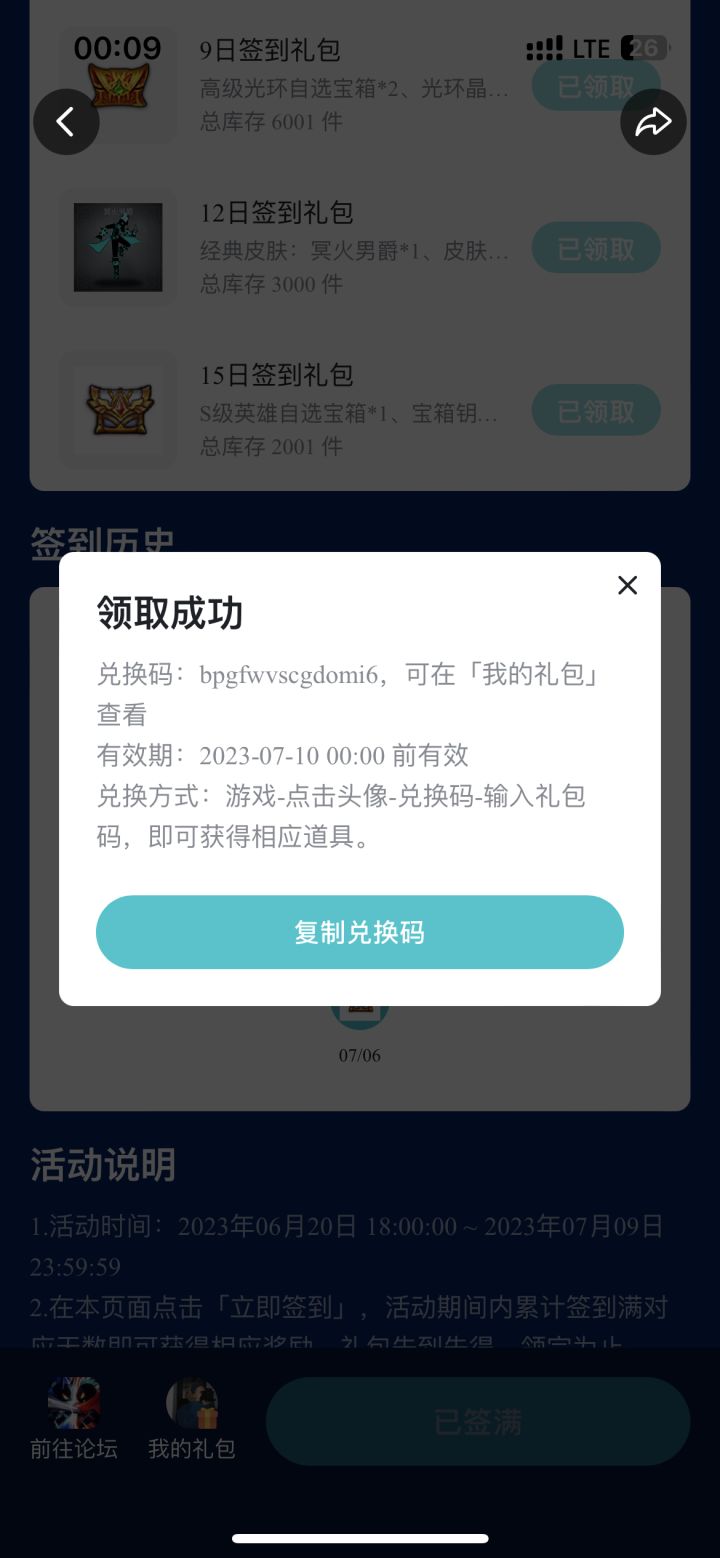The width and height of the screenshot is (720, 1558).
Task: Tap the home indicator bar at bottom
Action: [x=360, y=1540]
